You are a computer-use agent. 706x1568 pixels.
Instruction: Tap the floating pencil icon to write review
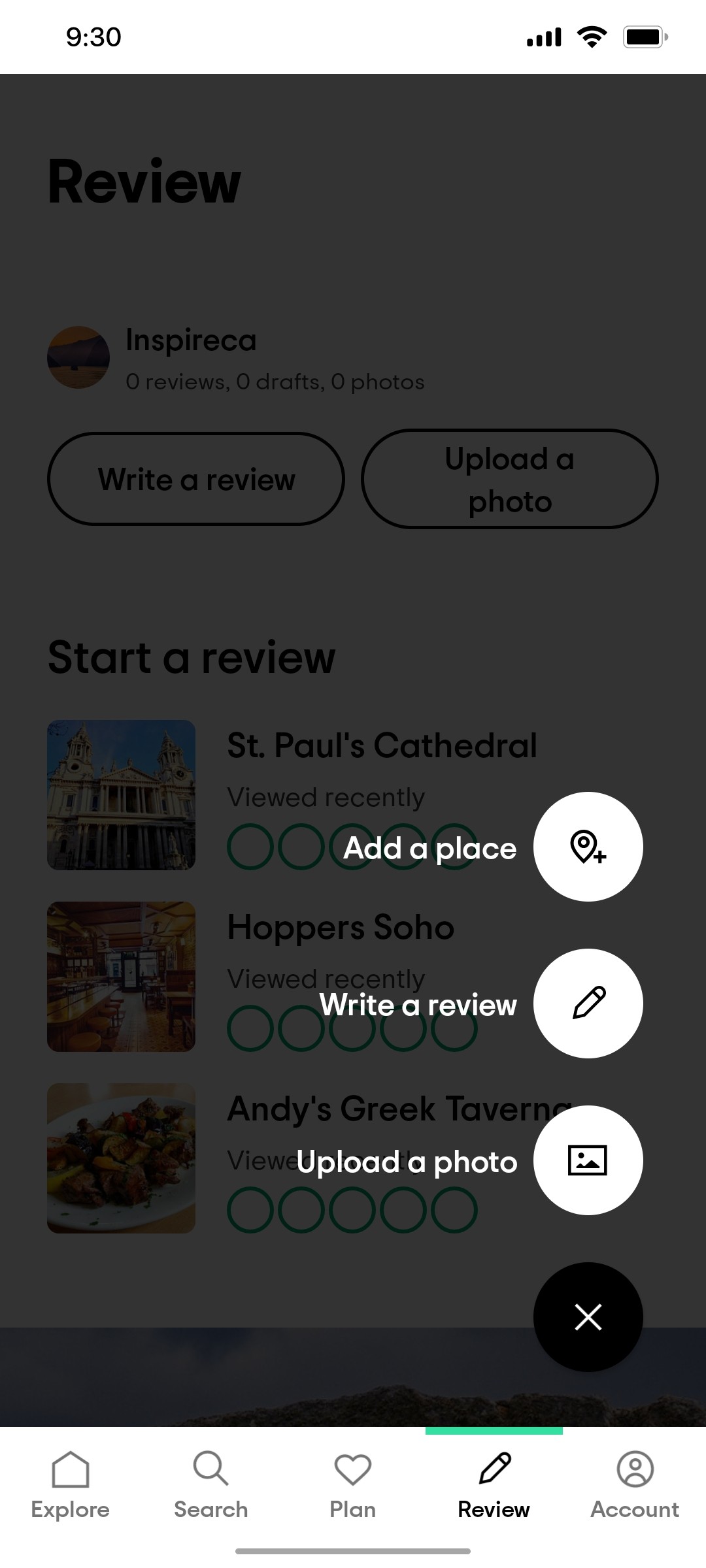coord(588,1004)
